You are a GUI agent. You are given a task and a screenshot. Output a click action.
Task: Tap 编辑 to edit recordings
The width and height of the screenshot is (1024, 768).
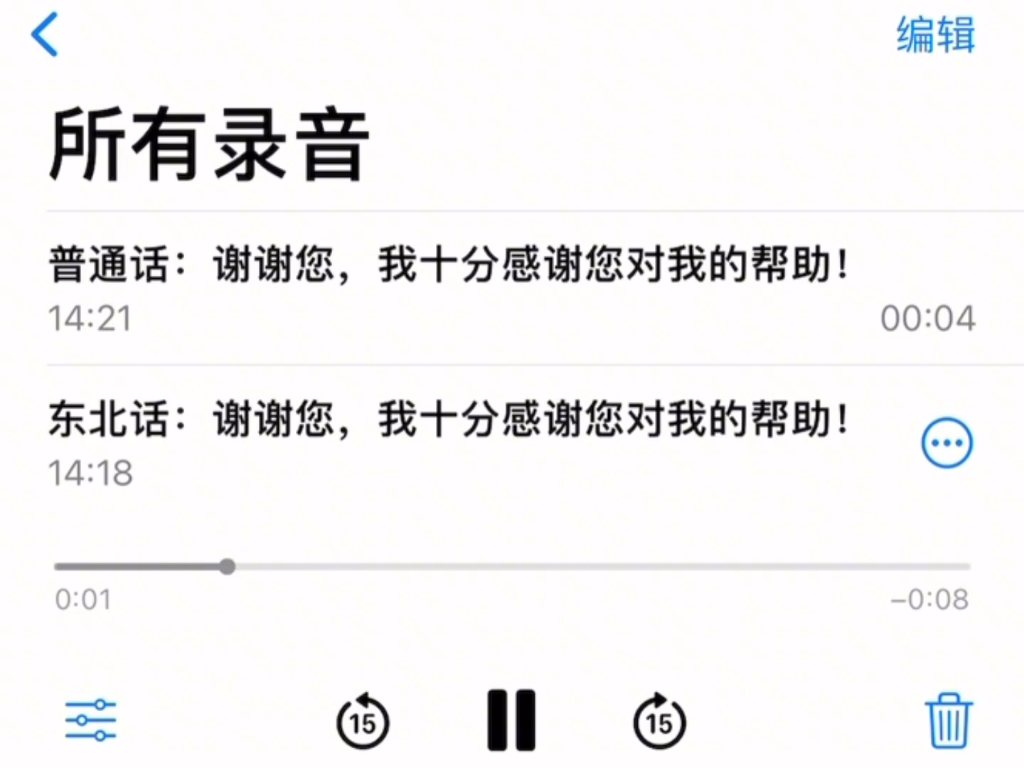point(935,35)
